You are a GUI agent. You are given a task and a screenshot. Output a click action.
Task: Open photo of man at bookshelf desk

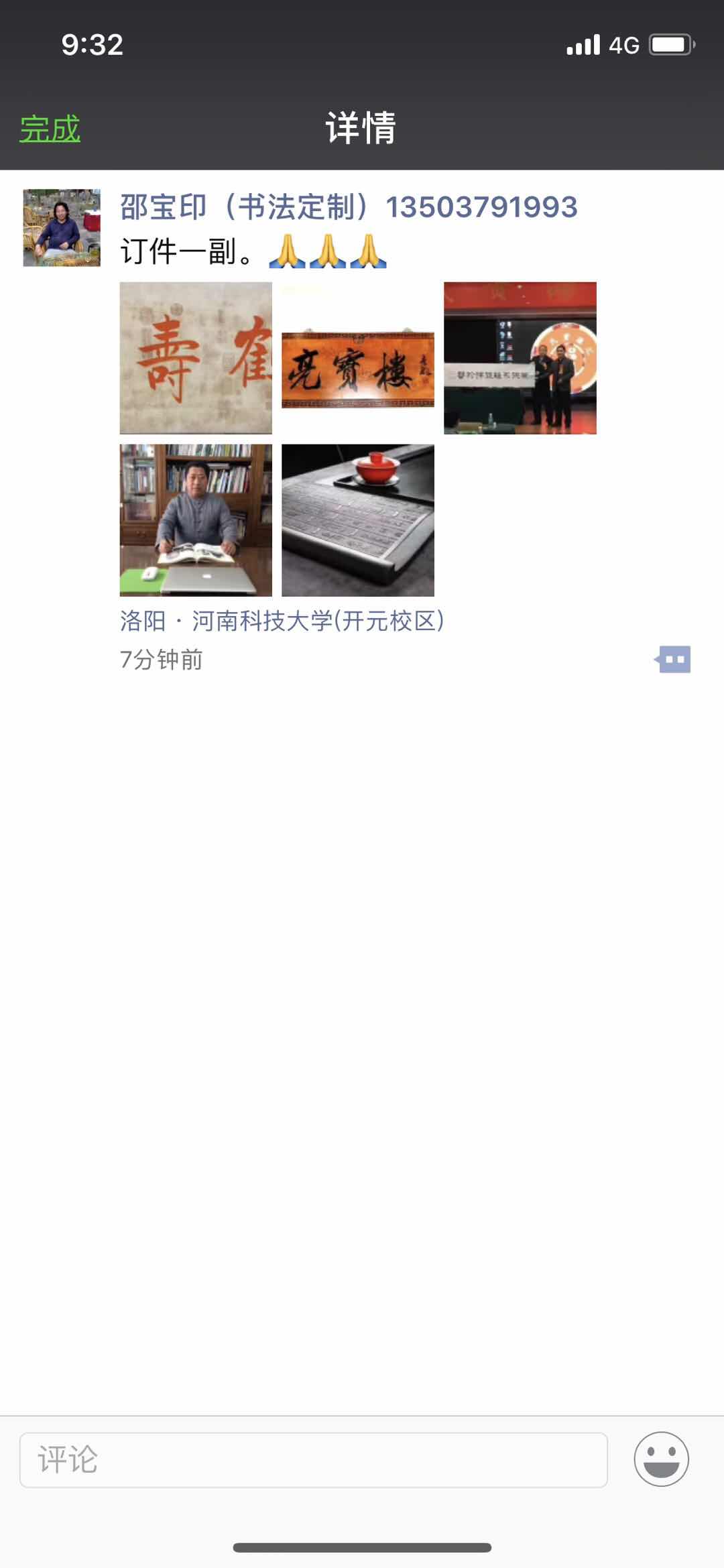pyautogui.click(x=196, y=520)
